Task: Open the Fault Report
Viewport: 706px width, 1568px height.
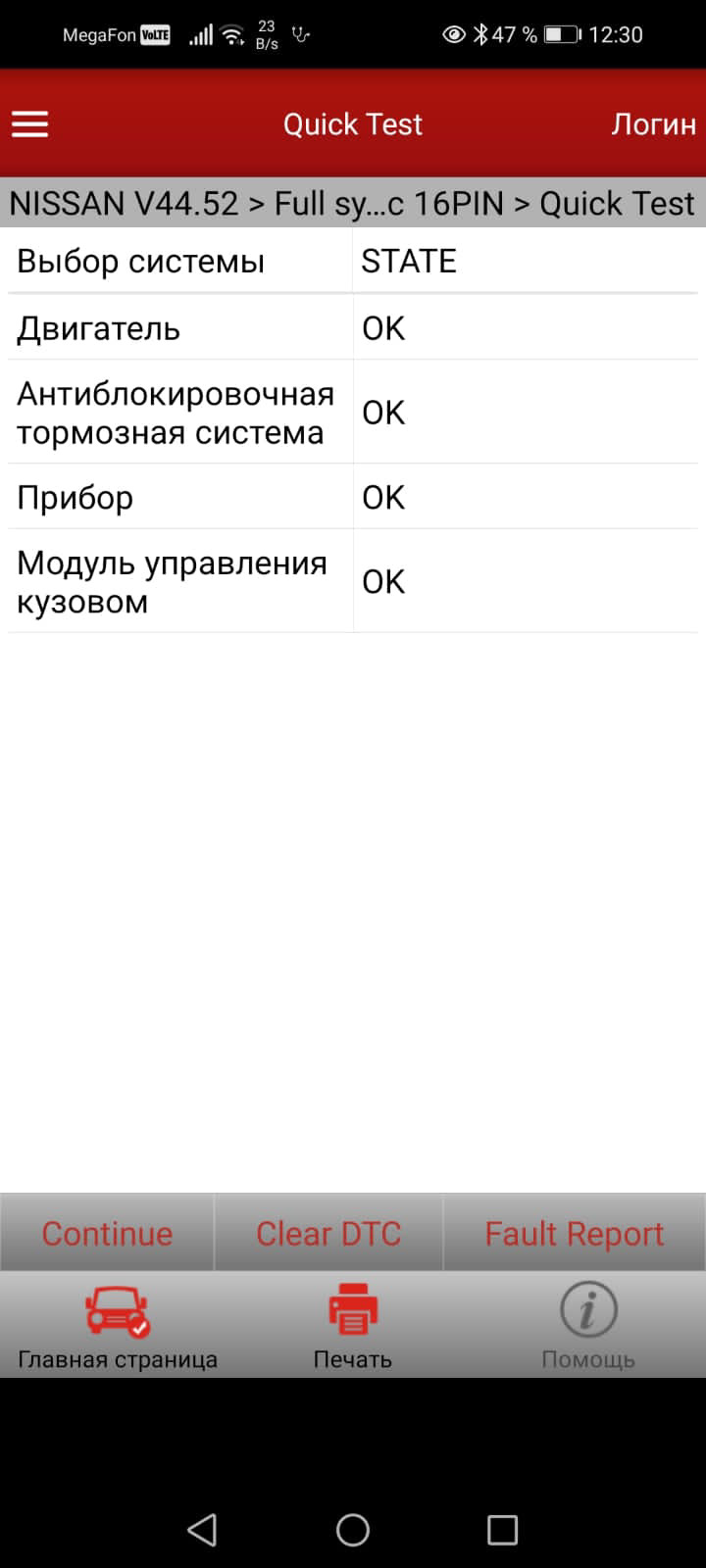Action: pyautogui.click(x=575, y=1233)
